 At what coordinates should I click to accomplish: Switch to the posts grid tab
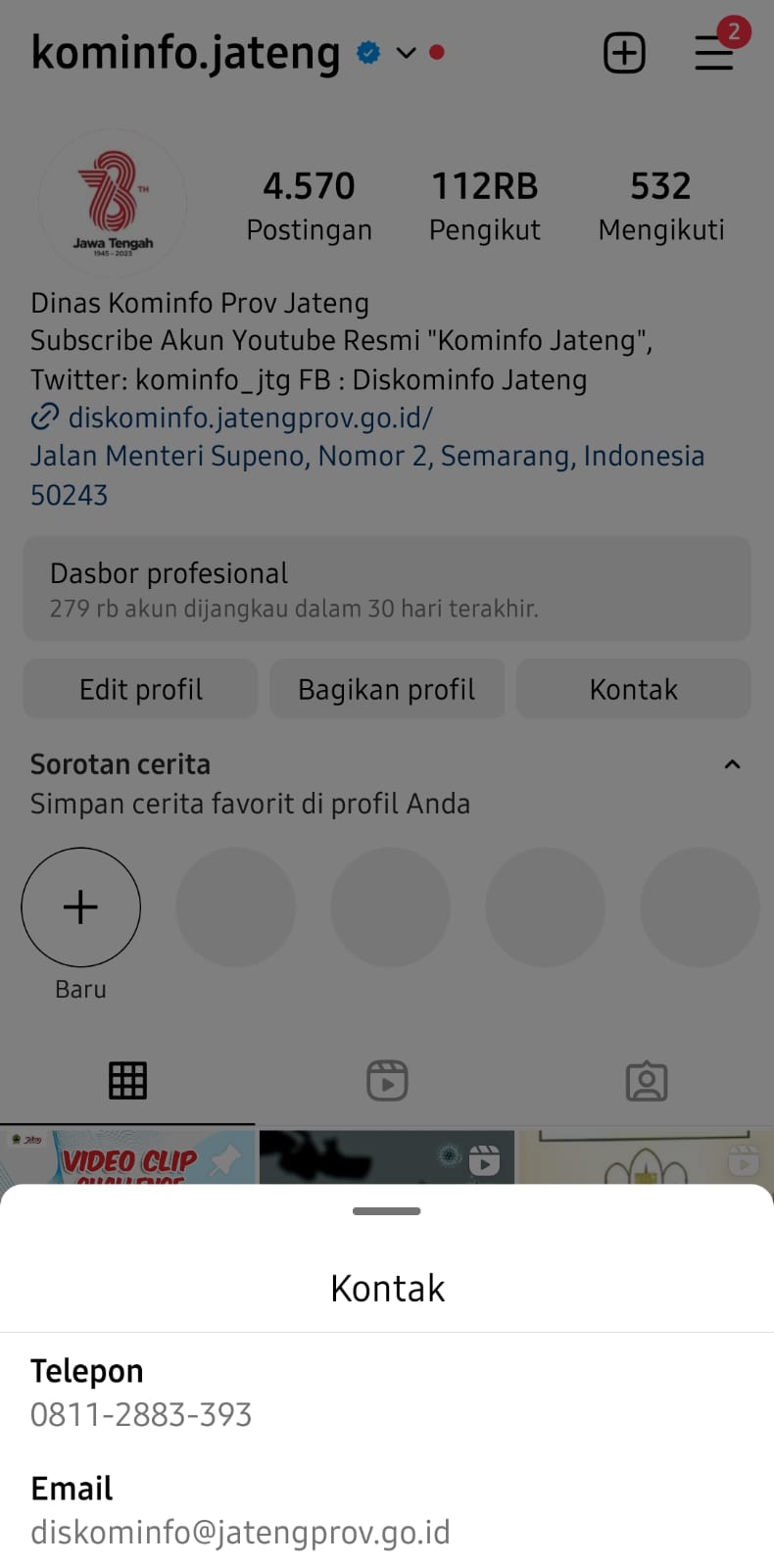127,1081
